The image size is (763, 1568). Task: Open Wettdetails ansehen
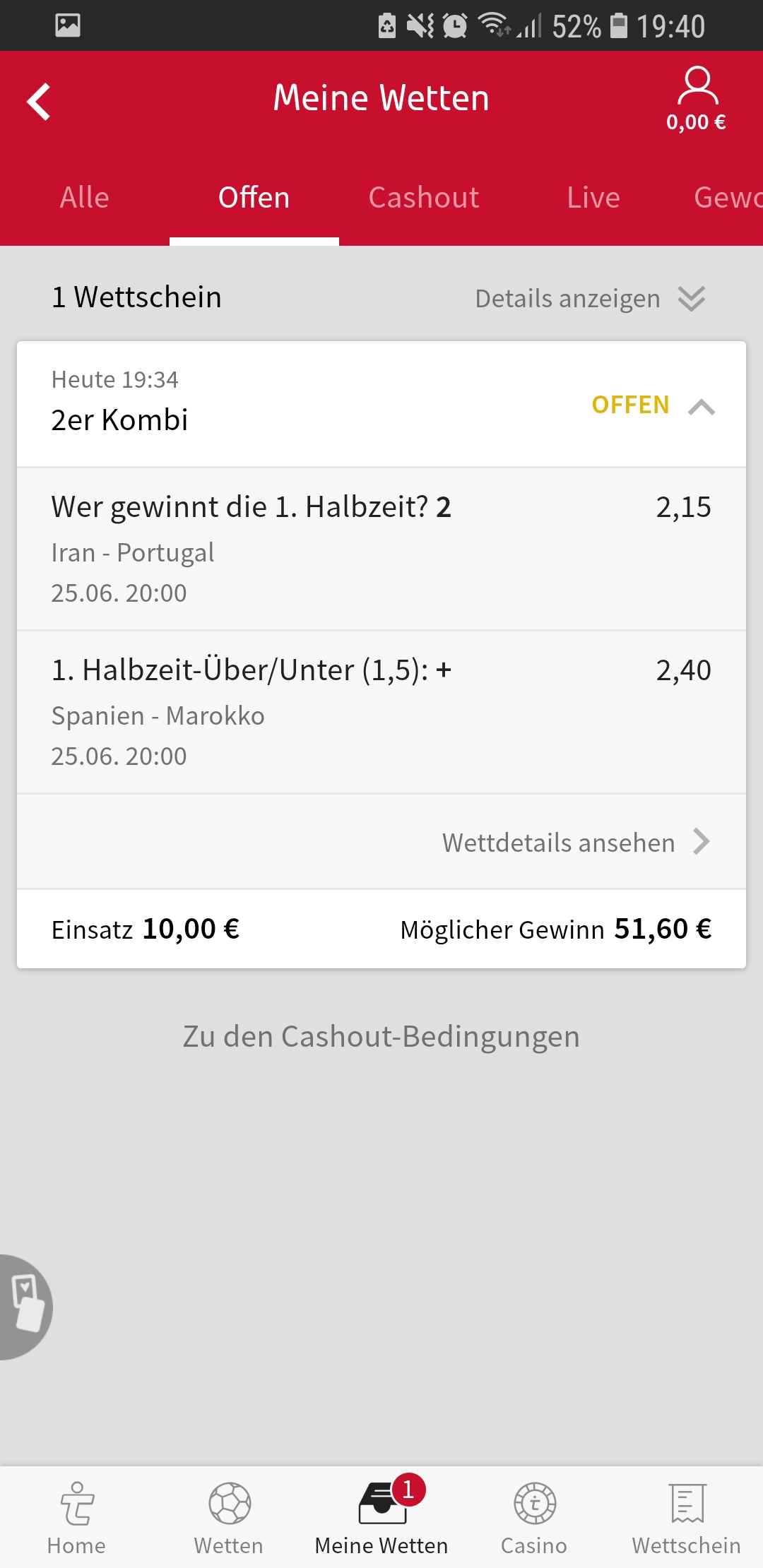click(575, 842)
